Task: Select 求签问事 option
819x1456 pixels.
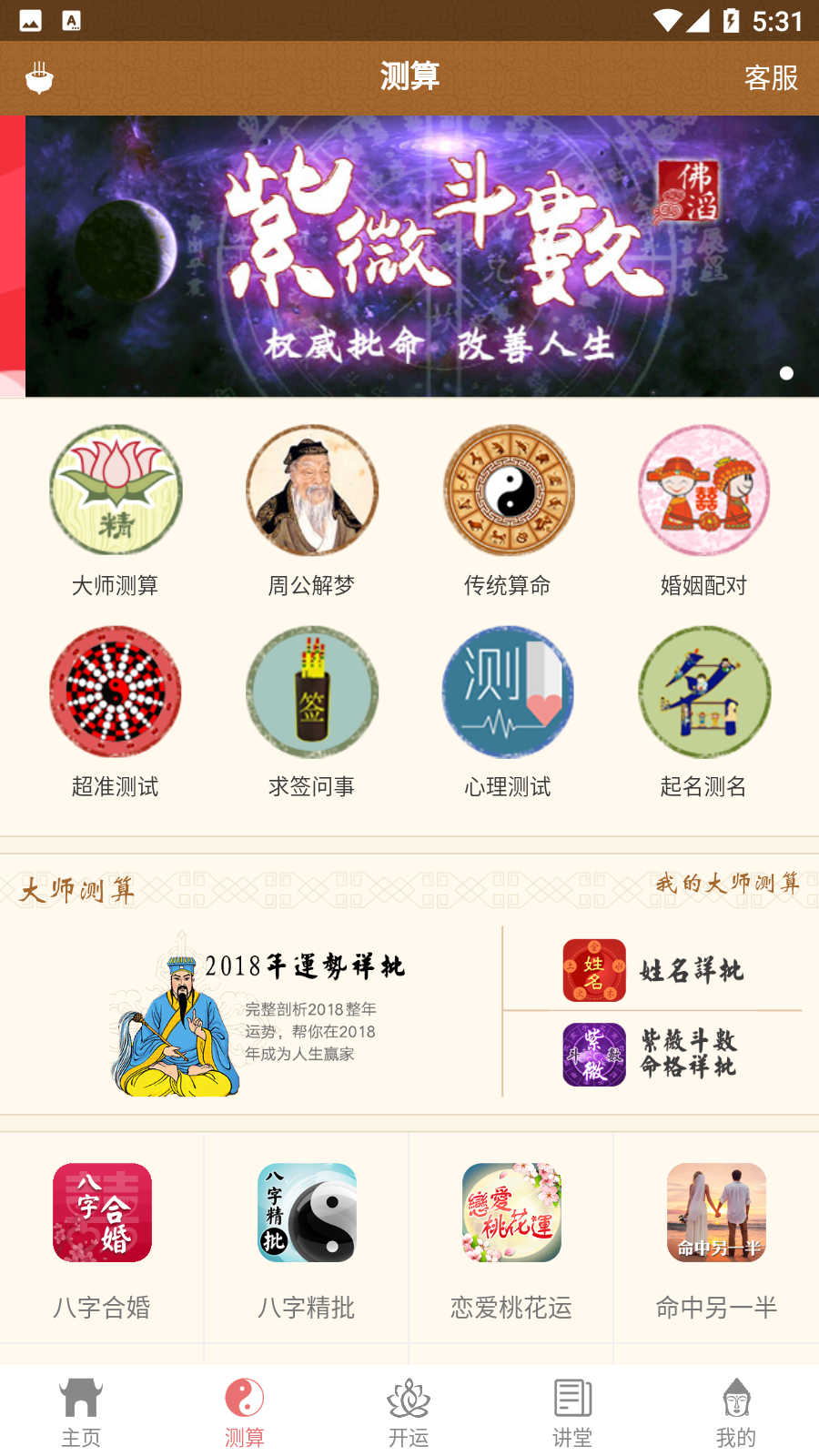Action: point(311,712)
